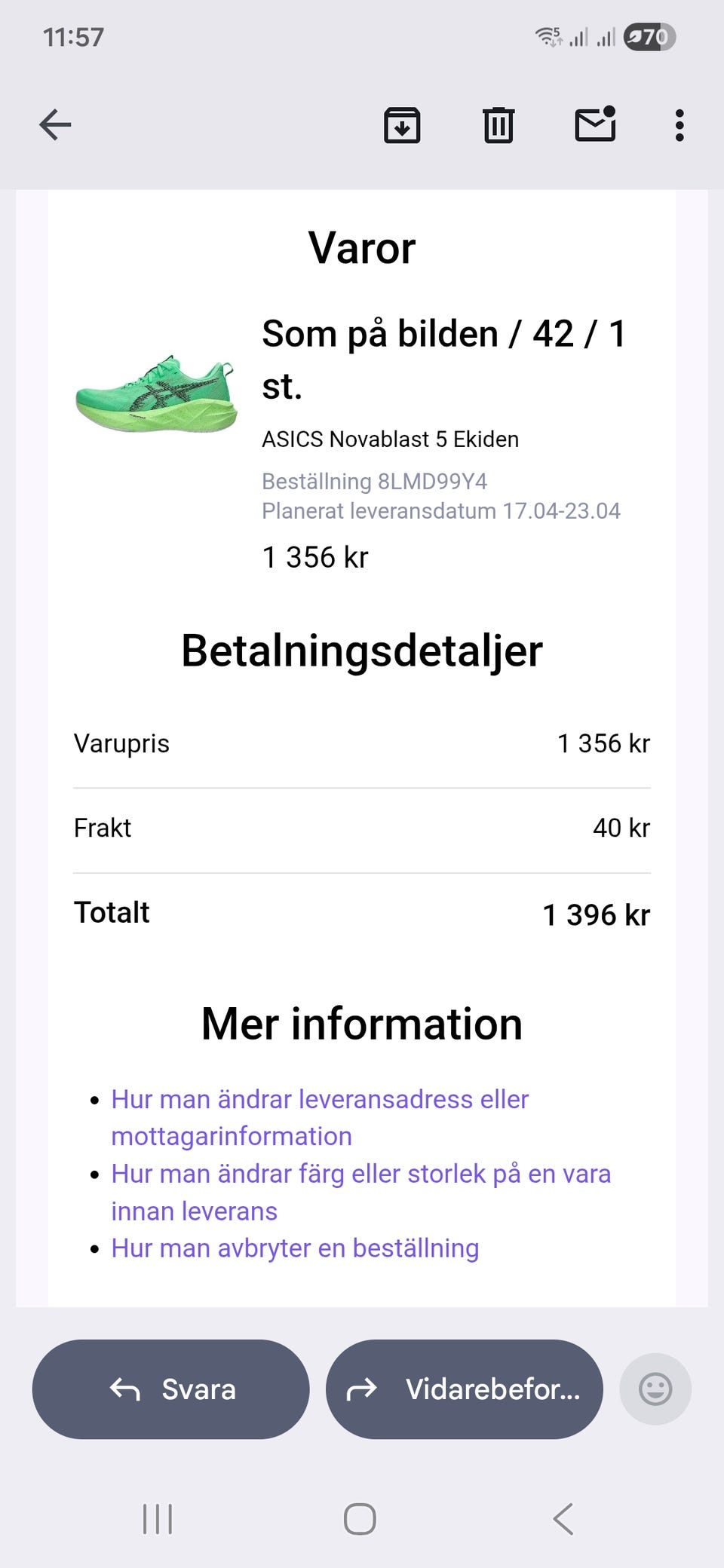724x1568 pixels.
Task: Forward this email with Vidarebefordra
Action: coord(464,1389)
